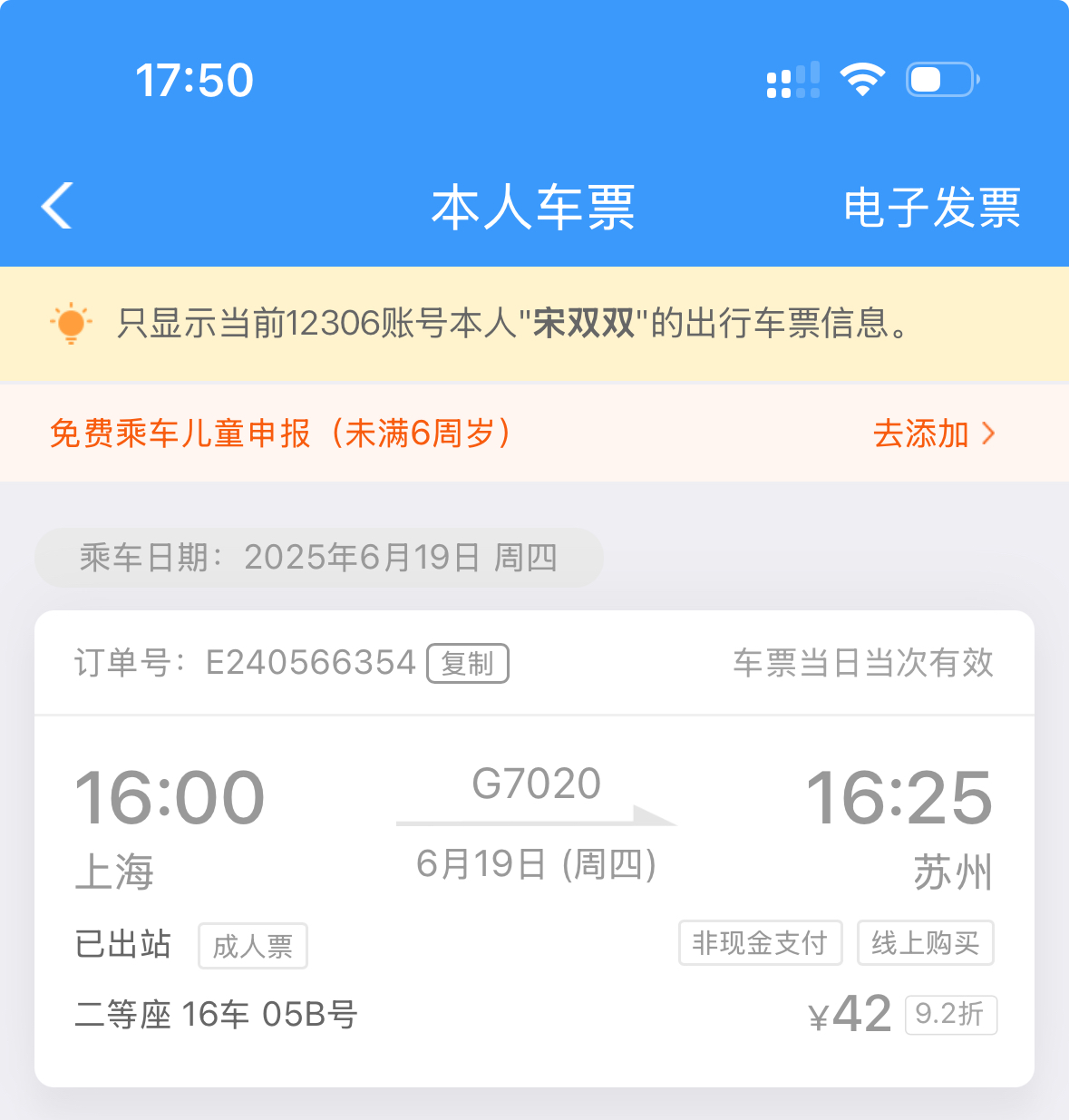The height and width of the screenshot is (1120, 1069).
Task: Tap 去添加 to add a free-ride child
Action: (x=933, y=433)
